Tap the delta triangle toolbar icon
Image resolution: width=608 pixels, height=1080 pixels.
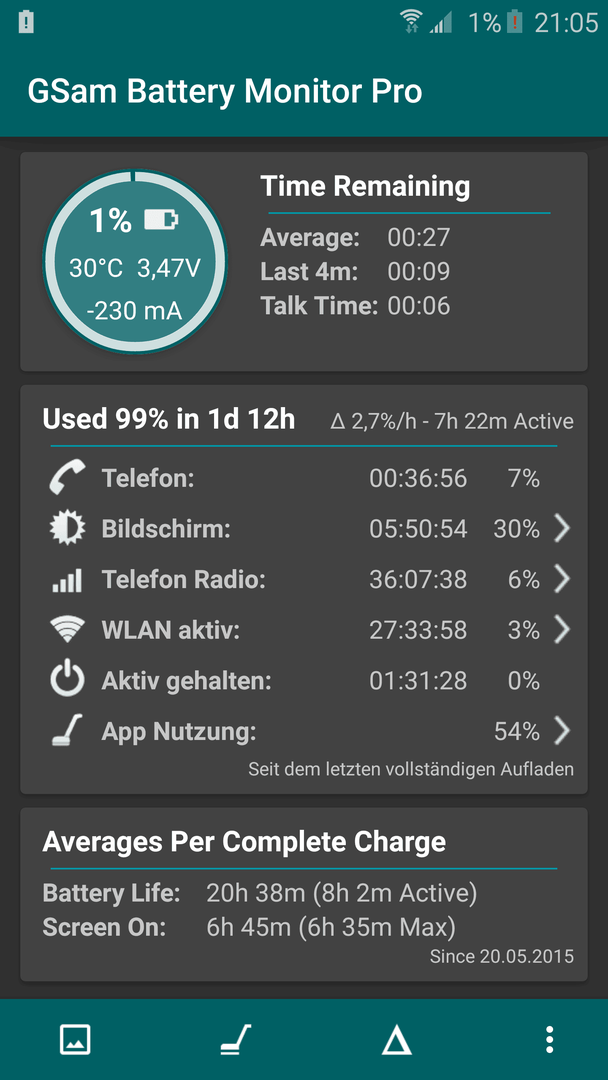397,1039
